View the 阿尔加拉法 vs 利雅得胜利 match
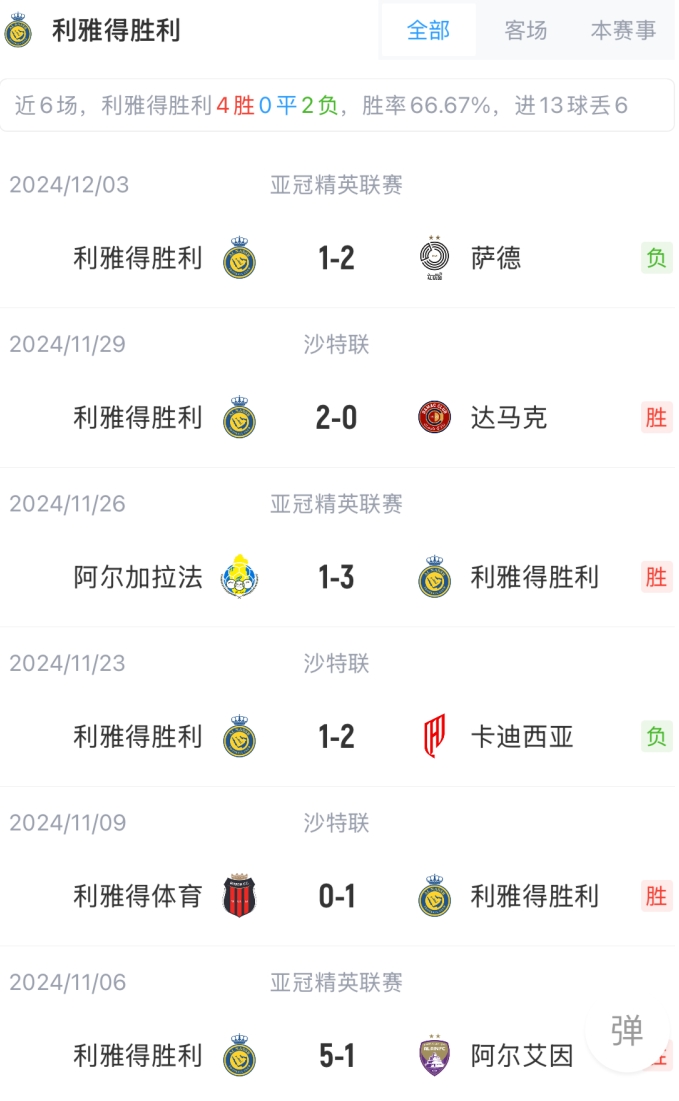The image size is (679, 1101). point(336,577)
